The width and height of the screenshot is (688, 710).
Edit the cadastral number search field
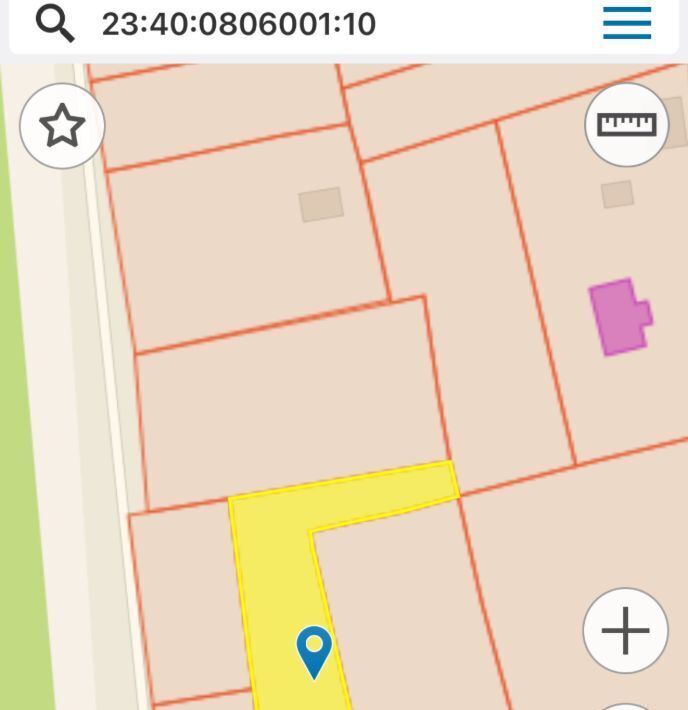point(300,23)
